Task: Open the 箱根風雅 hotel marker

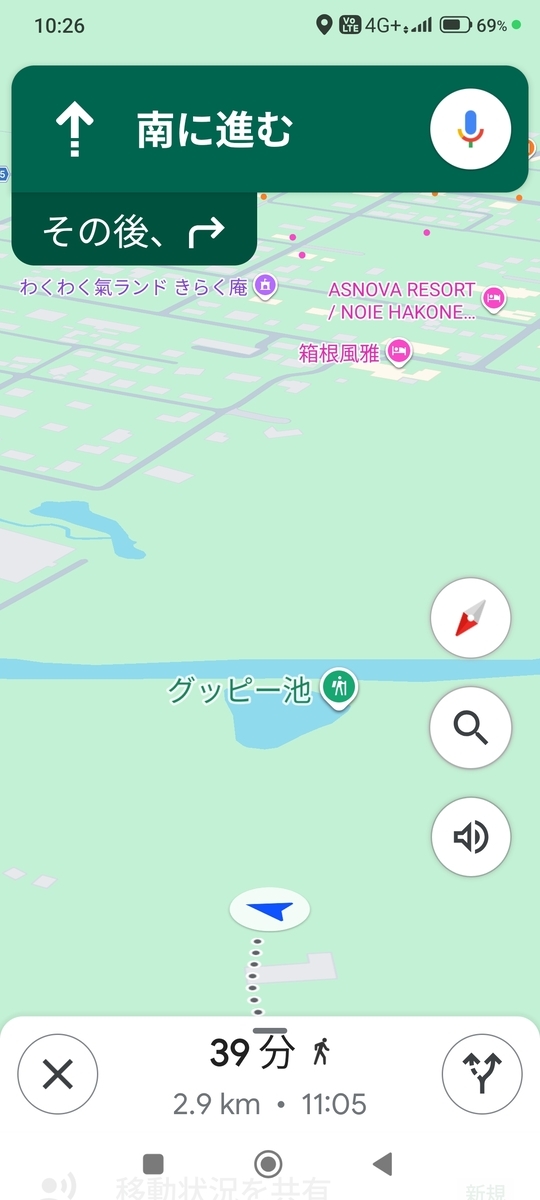Action: tap(399, 351)
